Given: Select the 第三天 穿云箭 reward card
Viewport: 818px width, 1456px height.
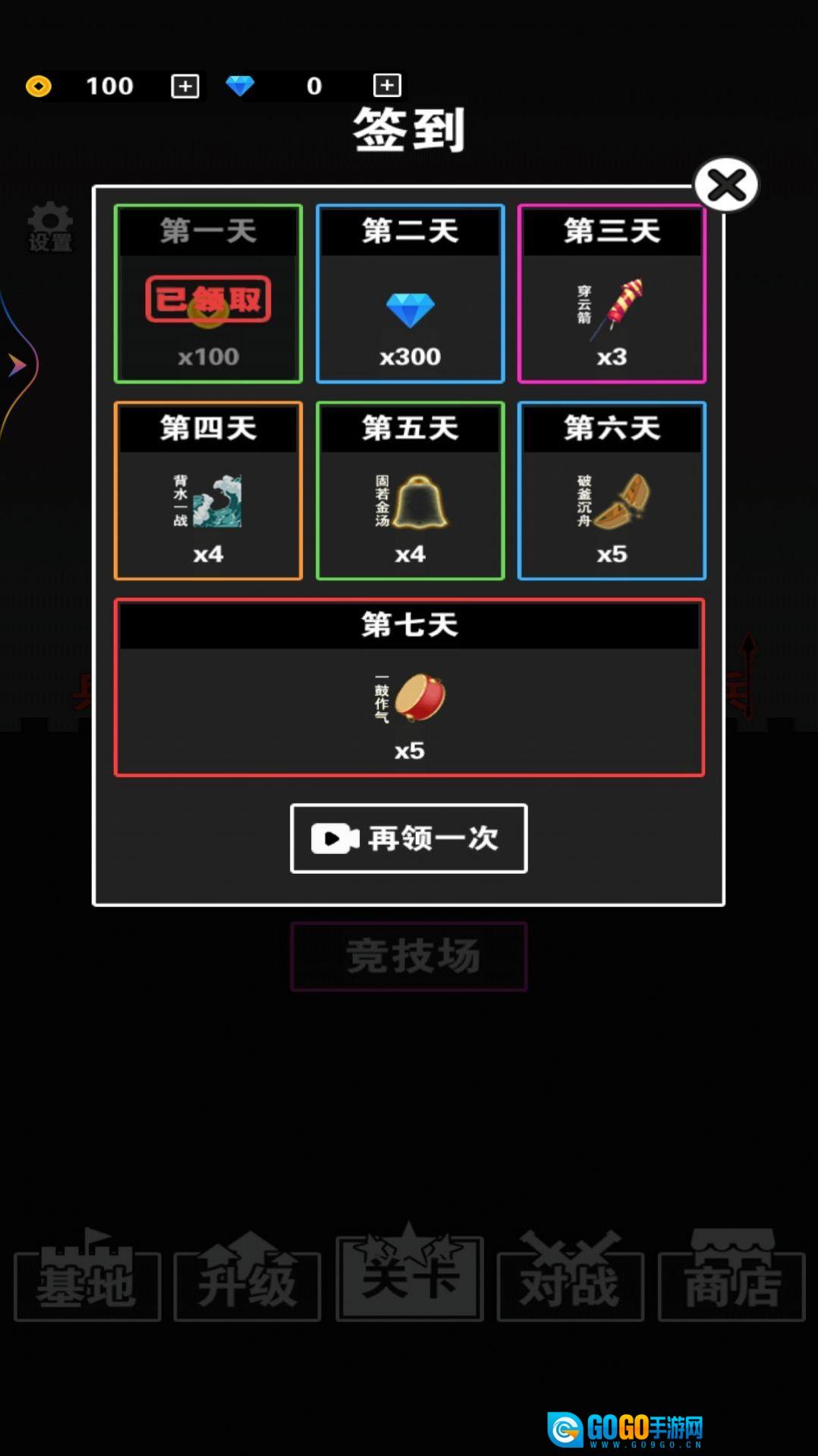Looking at the screenshot, I should pos(612,294).
